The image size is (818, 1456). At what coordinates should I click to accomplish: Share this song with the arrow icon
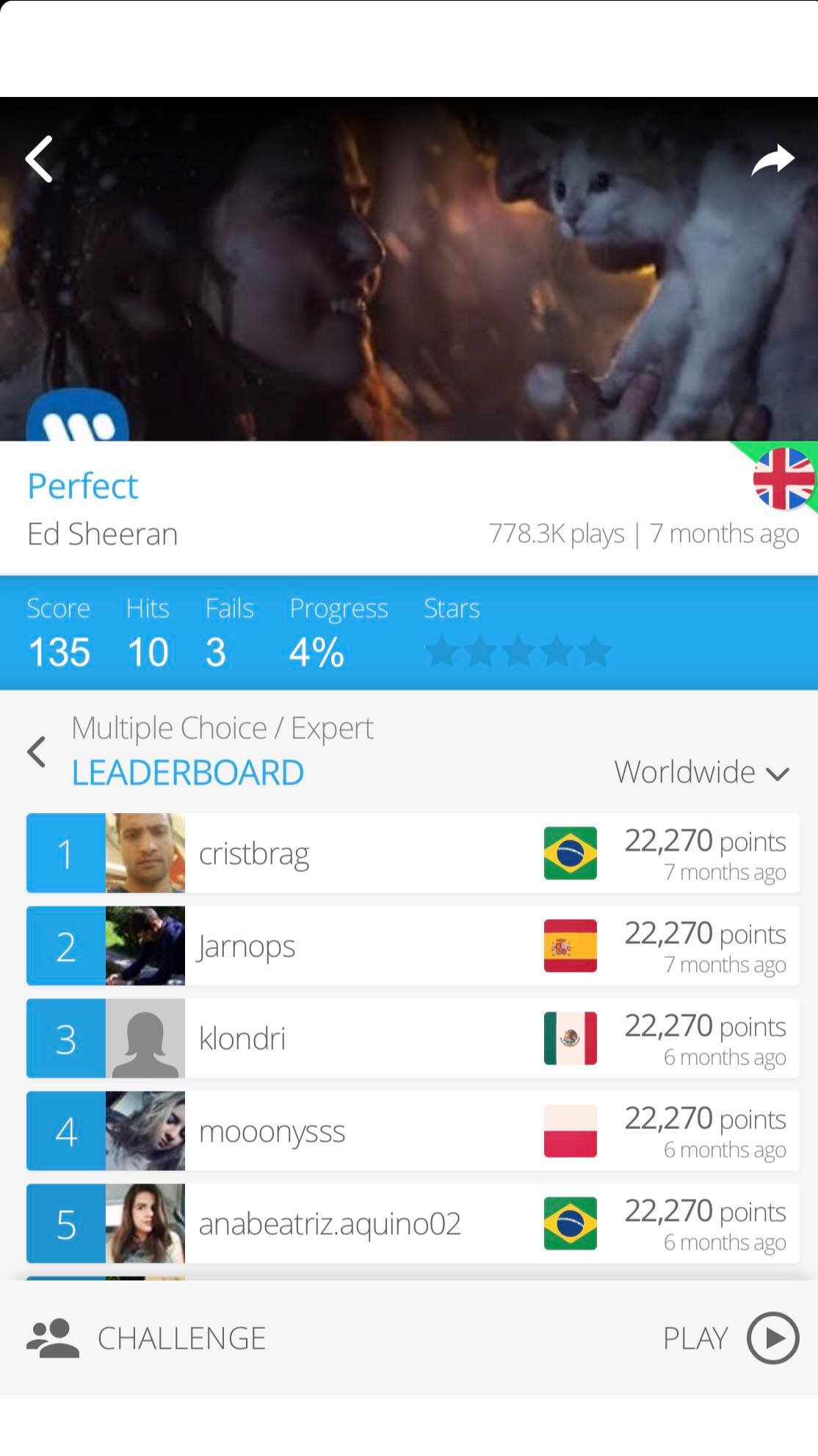pyautogui.click(x=773, y=159)
